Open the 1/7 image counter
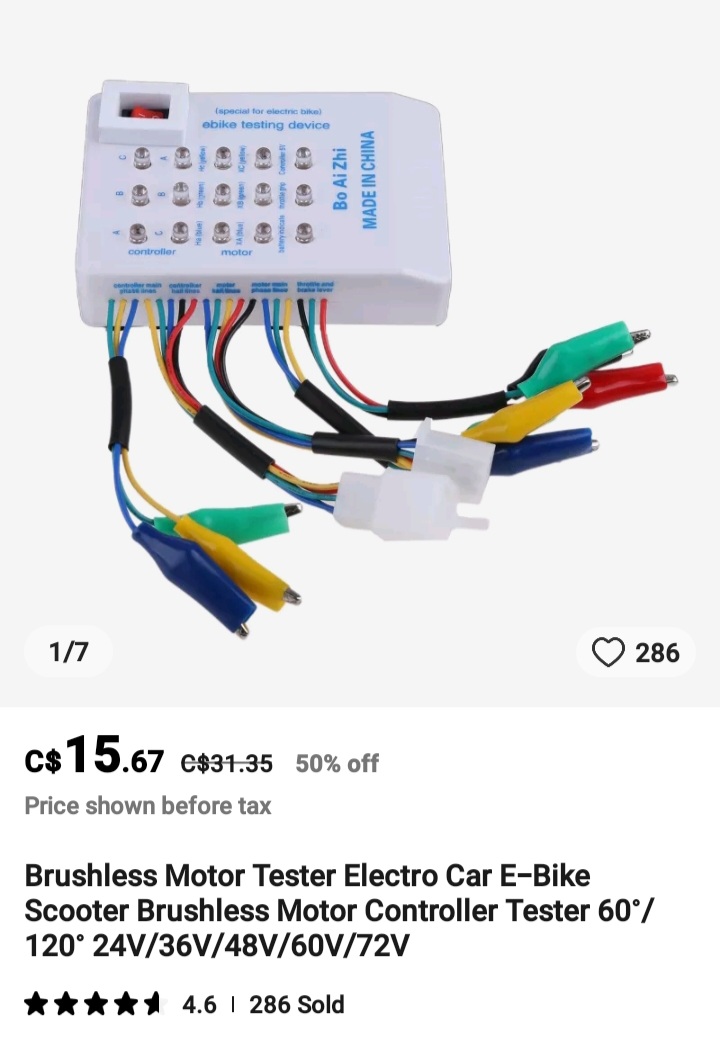Screen dimensions: 720x1052 [x=68, y=652]
